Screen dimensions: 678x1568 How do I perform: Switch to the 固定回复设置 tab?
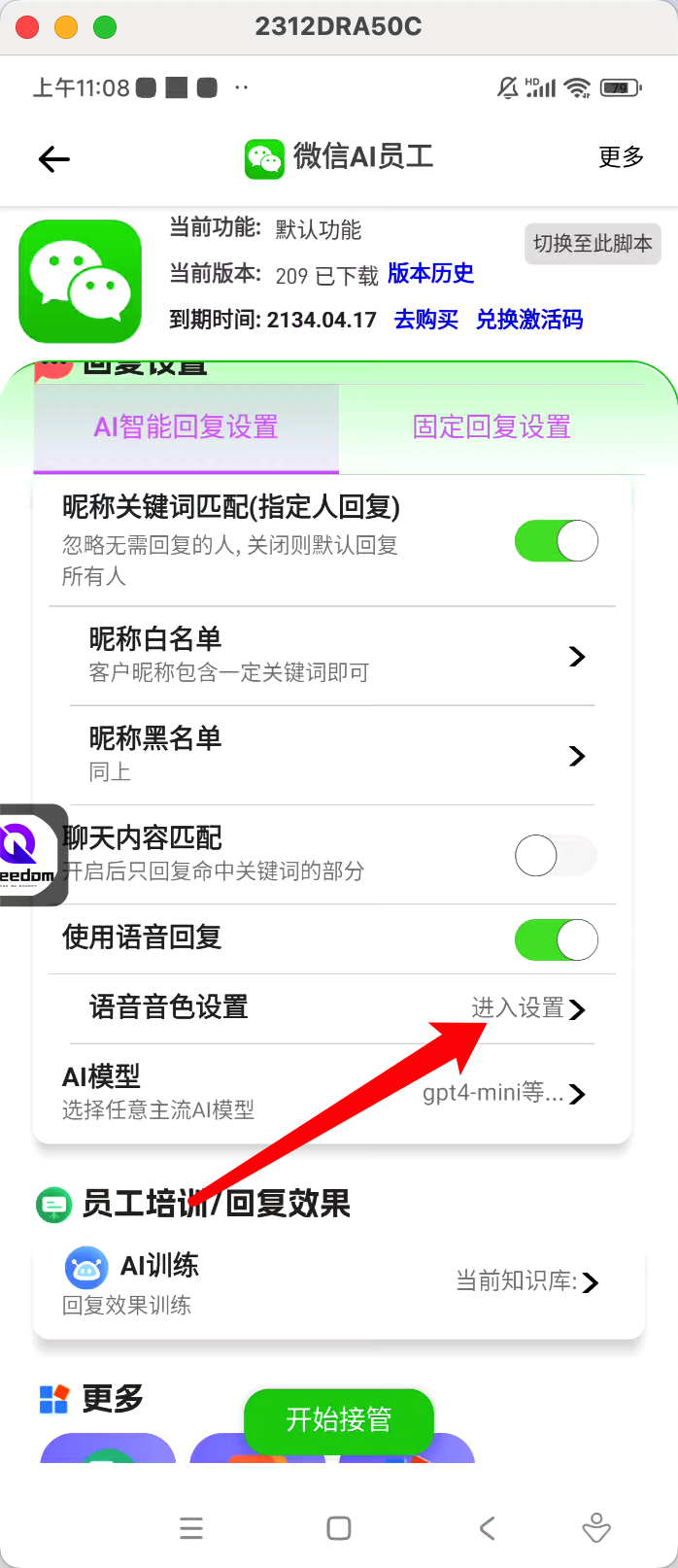pyautogui.click(x=492, y=427)
